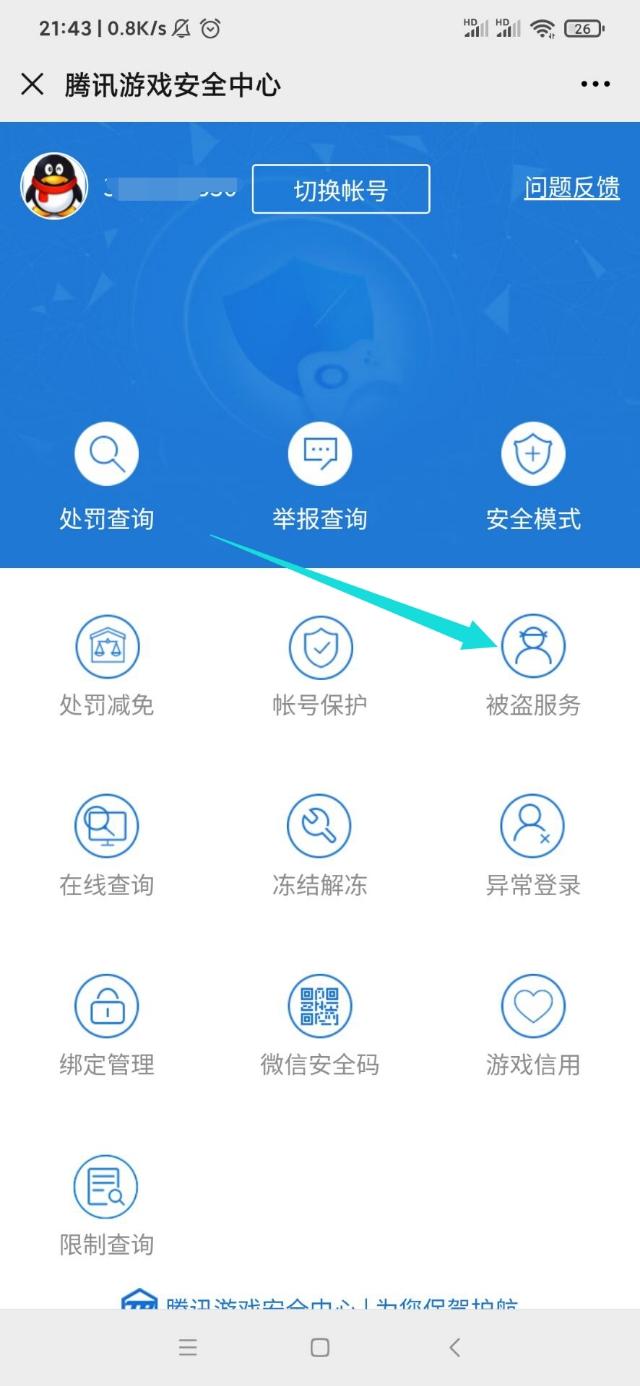The height and width of the screenshot is (1386, 640).
Task: Open 绑定管理
Action: coord(106,1025)
